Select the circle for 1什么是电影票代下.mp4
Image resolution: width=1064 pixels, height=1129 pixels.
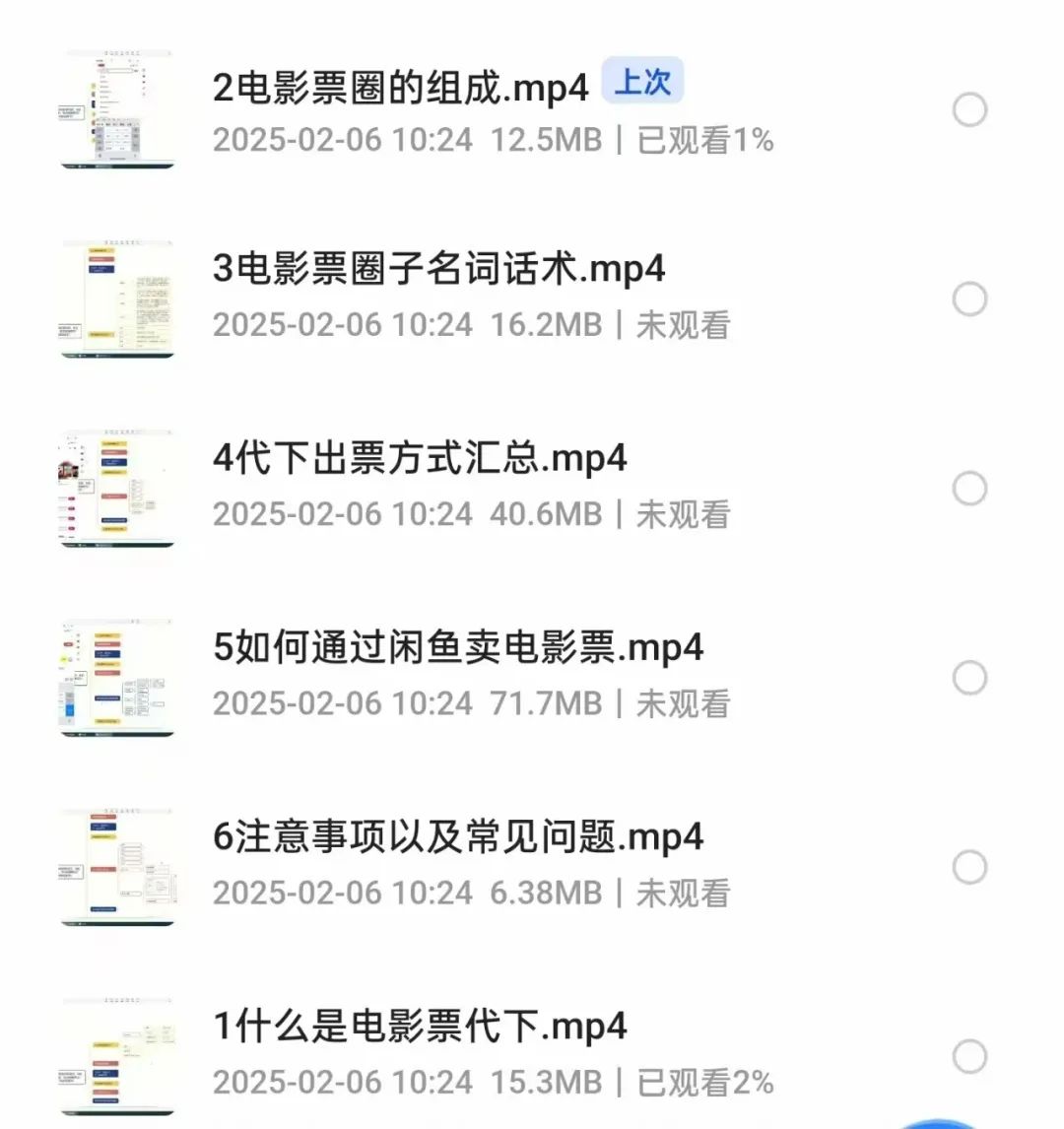click(969, 1056)
